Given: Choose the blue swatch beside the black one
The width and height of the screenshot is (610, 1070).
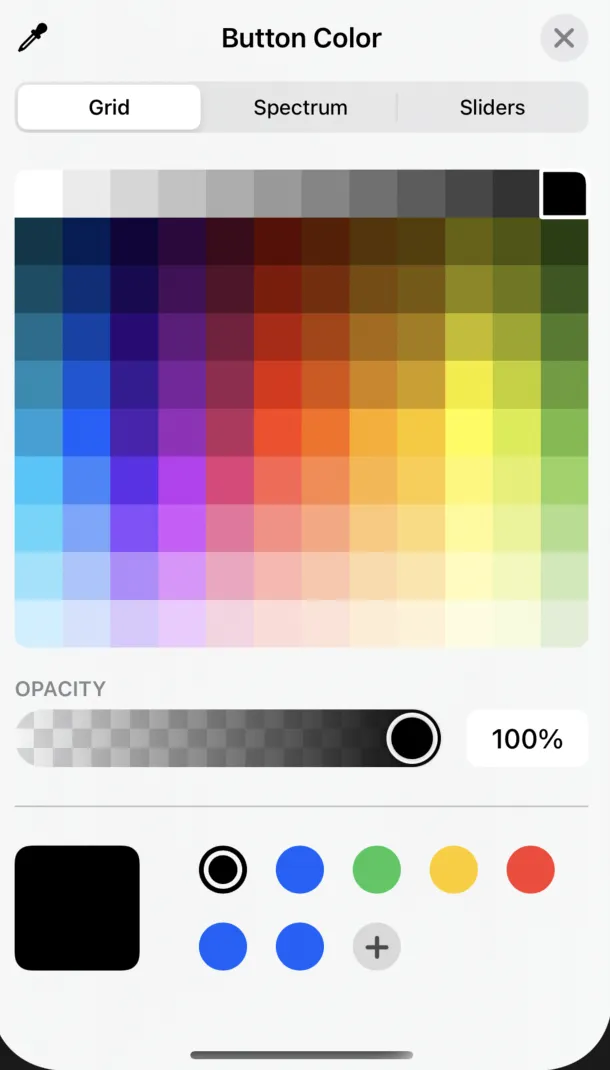Looking at the screenshot, I should pyautogui.click(x=300, y=869).
